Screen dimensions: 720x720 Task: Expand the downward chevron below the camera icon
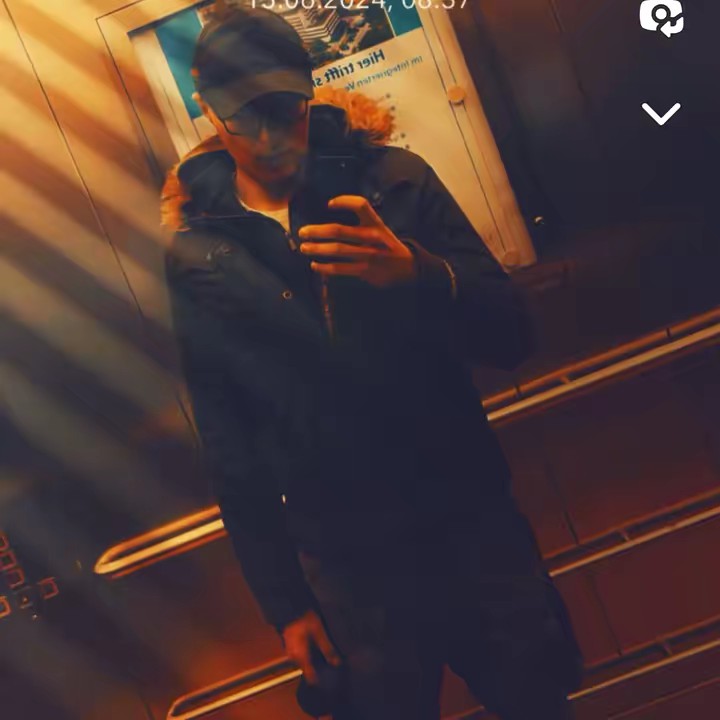[661, 114]
